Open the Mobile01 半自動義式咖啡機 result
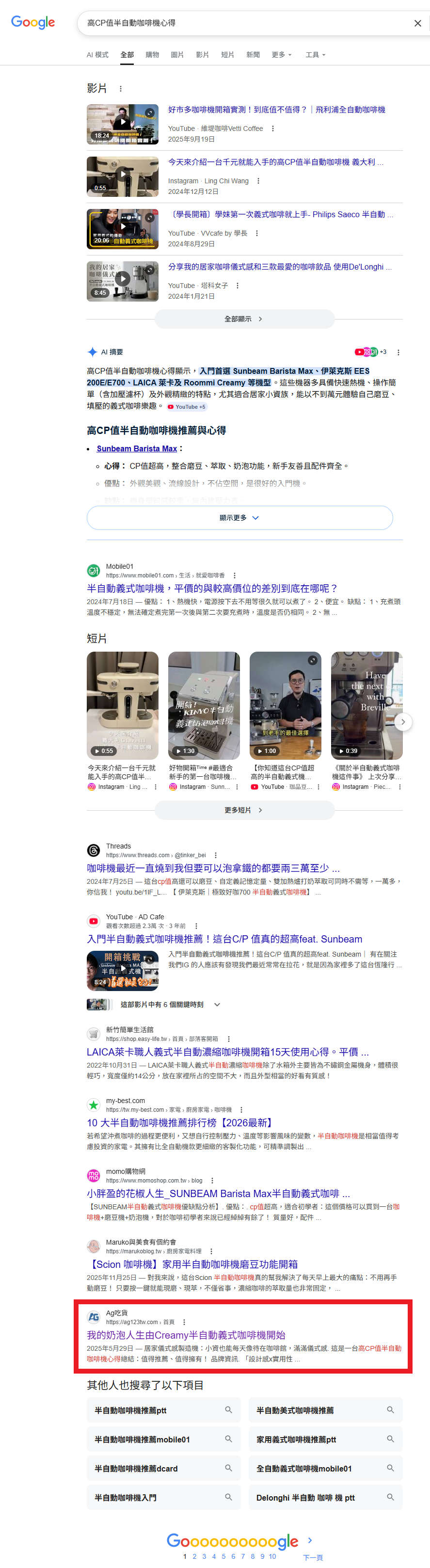 212,589
